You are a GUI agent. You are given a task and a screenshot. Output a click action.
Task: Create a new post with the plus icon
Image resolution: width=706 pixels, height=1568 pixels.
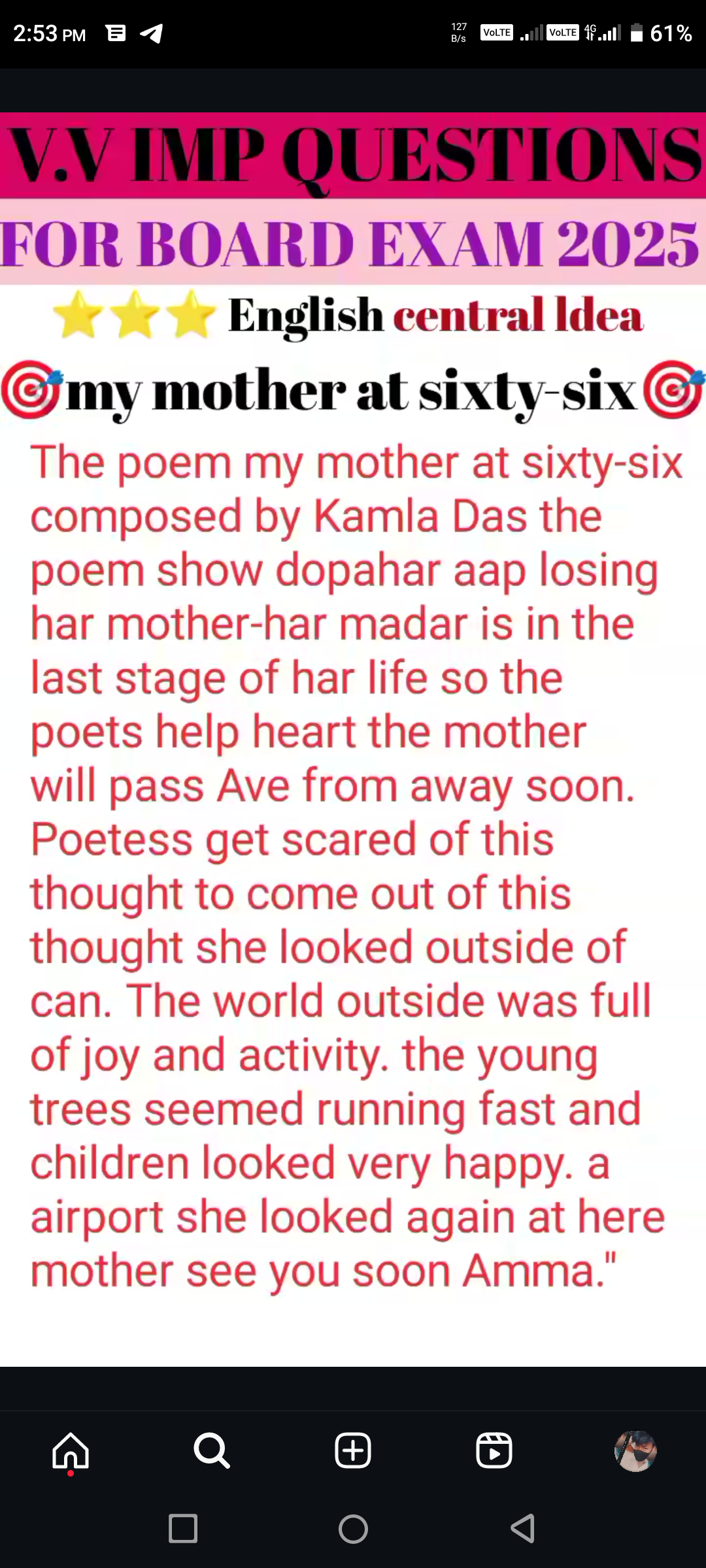pos(353,1450)
